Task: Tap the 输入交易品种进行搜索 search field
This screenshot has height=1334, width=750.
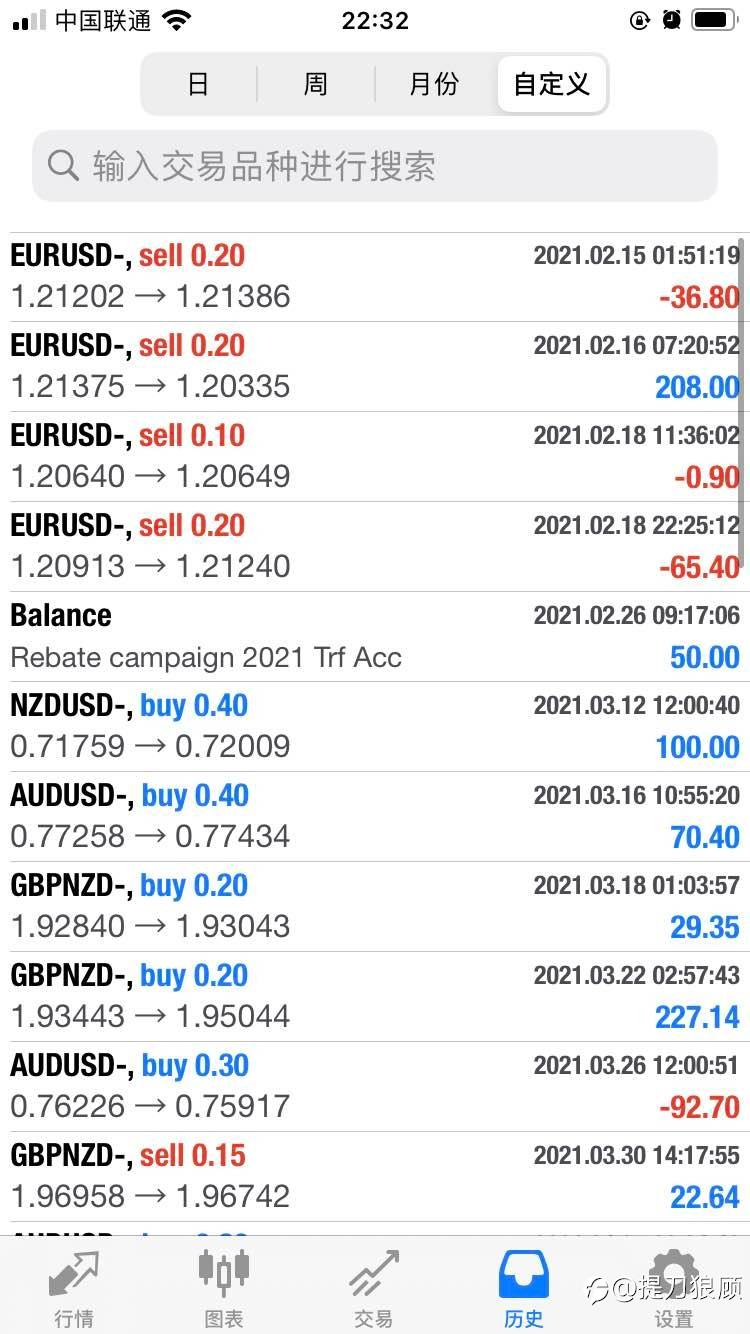Action: [375, 166]
